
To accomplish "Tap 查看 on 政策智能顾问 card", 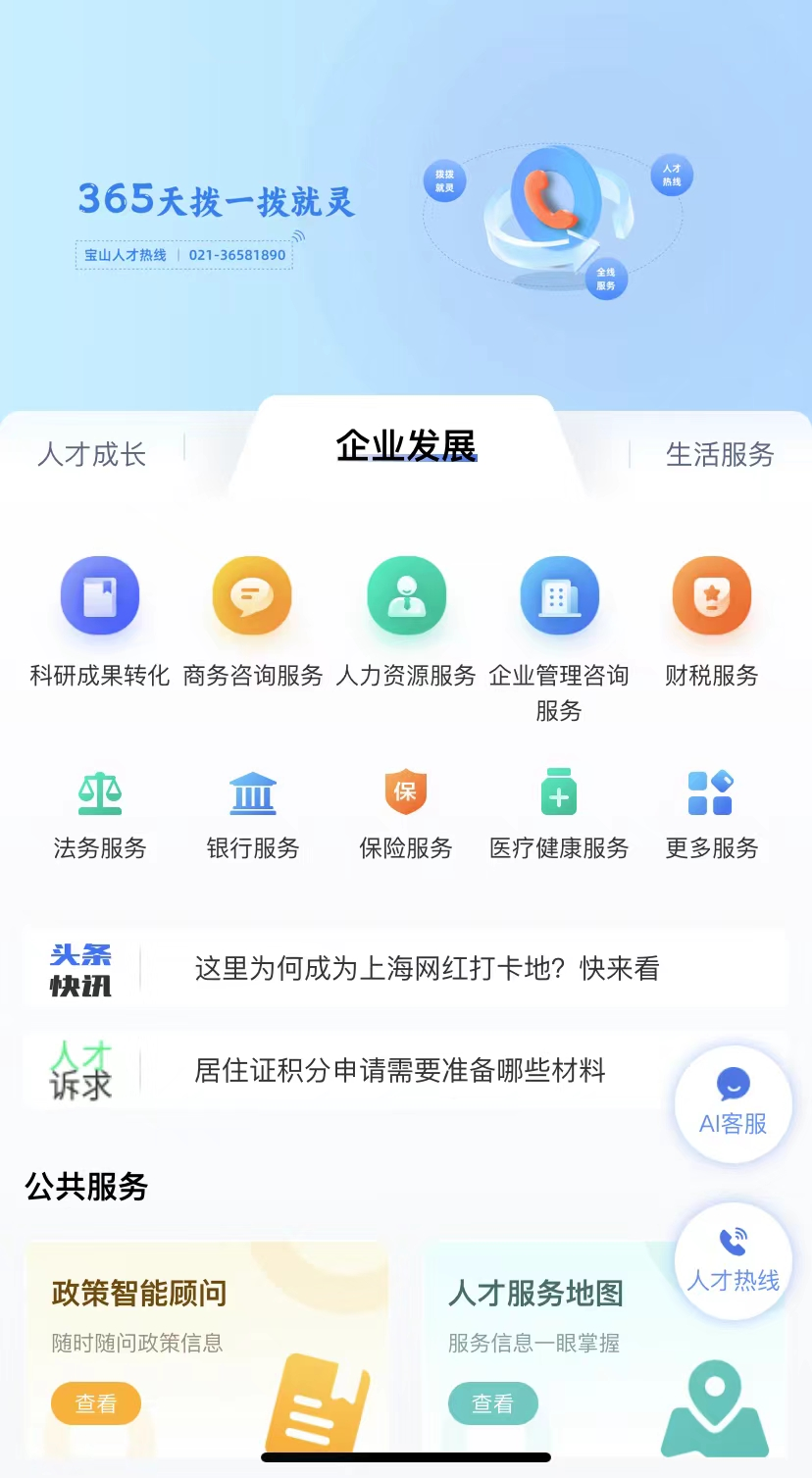I will (x=96, y=1403).
